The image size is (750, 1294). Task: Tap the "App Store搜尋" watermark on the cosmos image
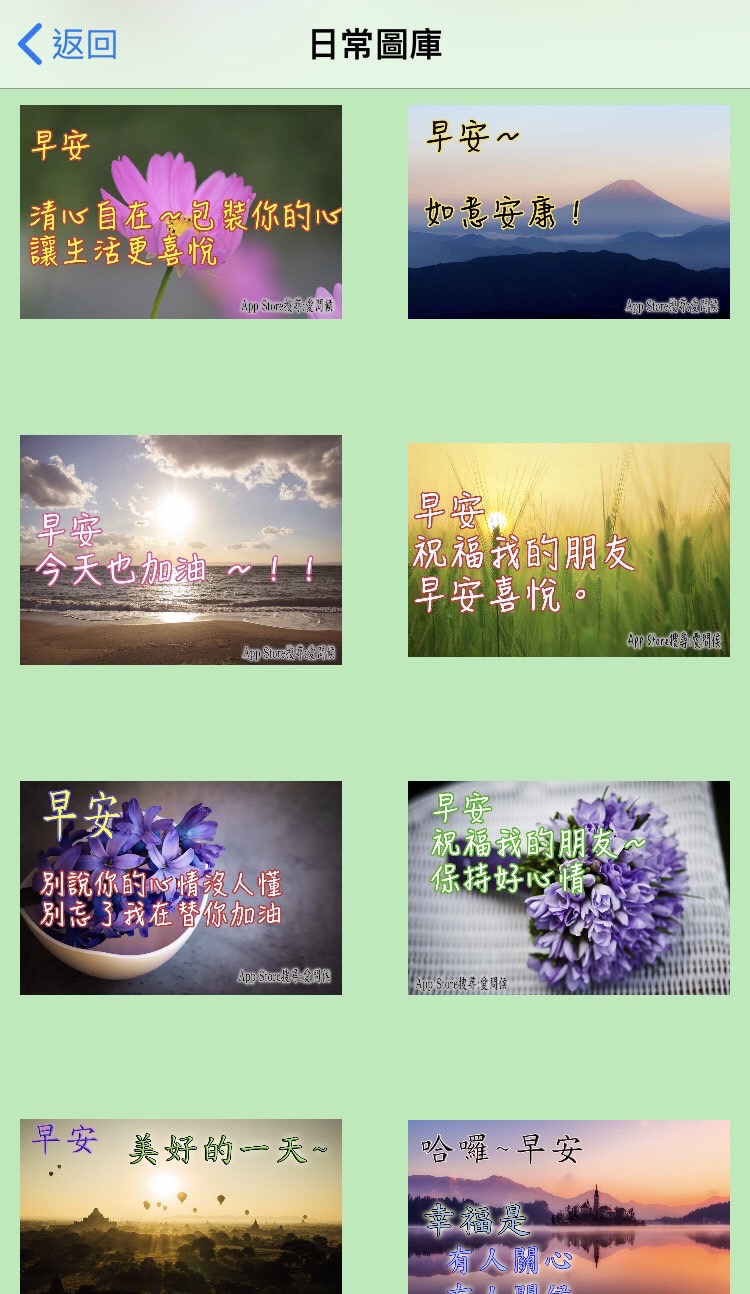coord(289,305)
